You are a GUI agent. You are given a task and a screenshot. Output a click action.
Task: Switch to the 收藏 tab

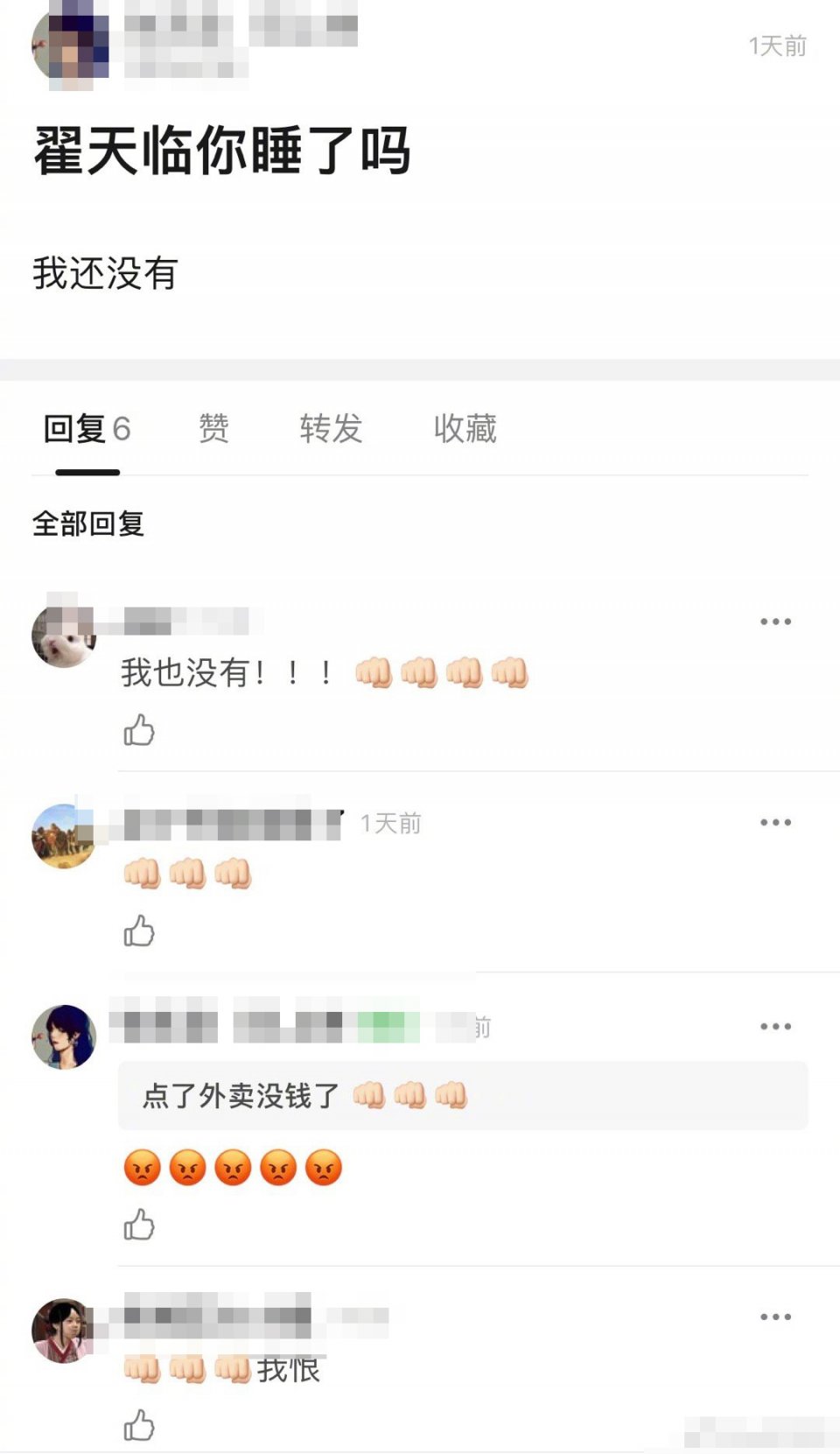tap(465, 428)
